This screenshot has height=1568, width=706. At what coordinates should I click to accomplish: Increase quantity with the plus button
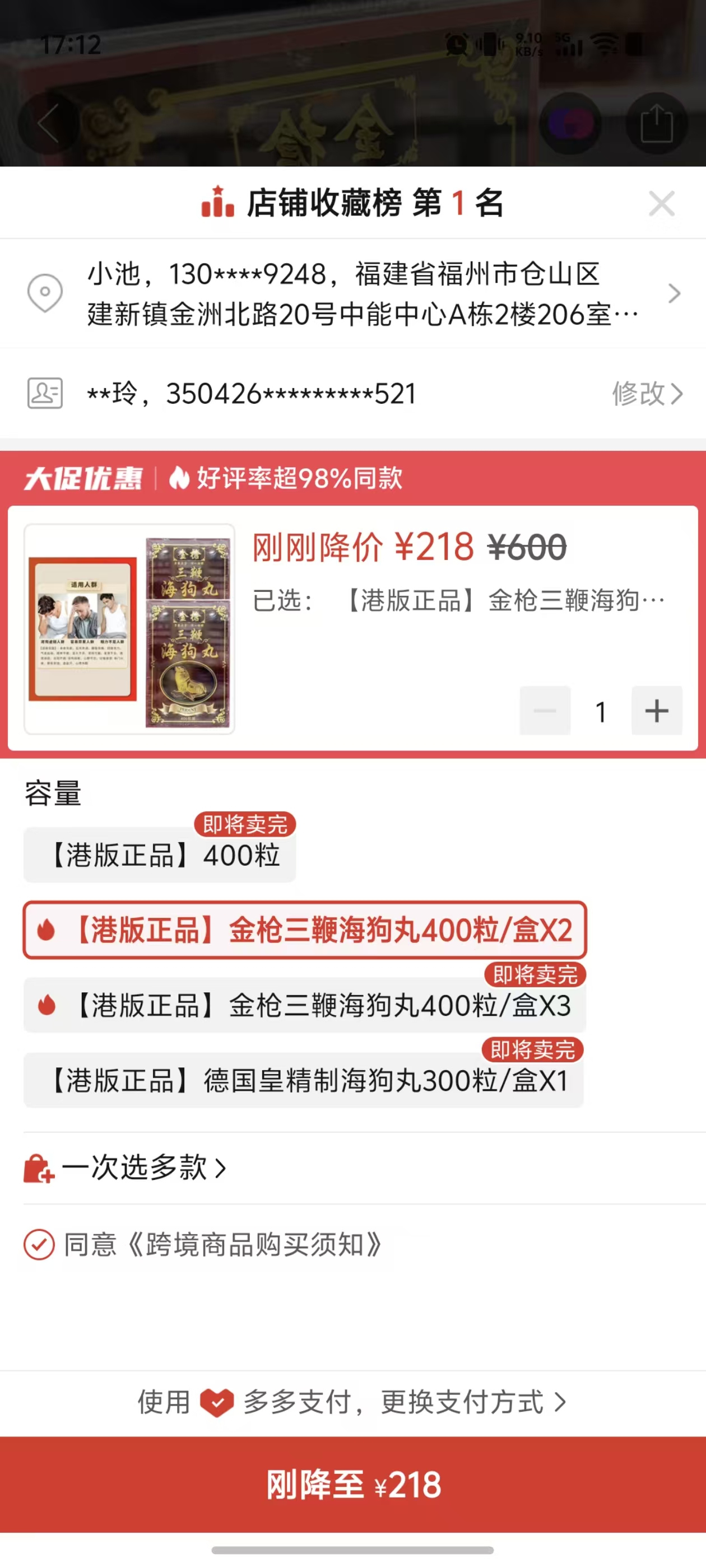[656, 710]
